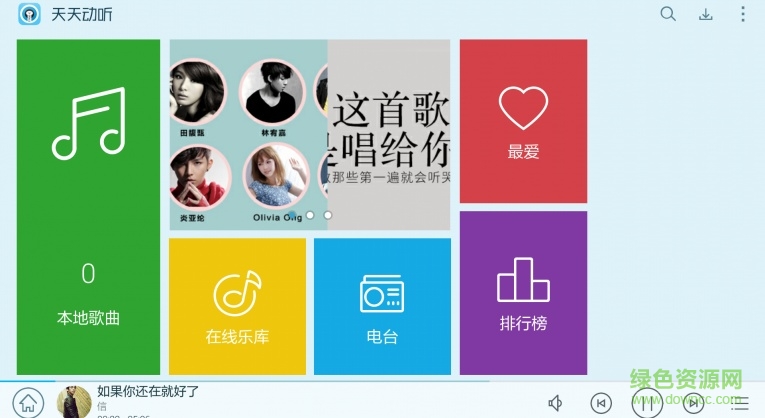Open the now playing song 如果你还在就好了
Viewport: 765px width, 418px height.
148,391
